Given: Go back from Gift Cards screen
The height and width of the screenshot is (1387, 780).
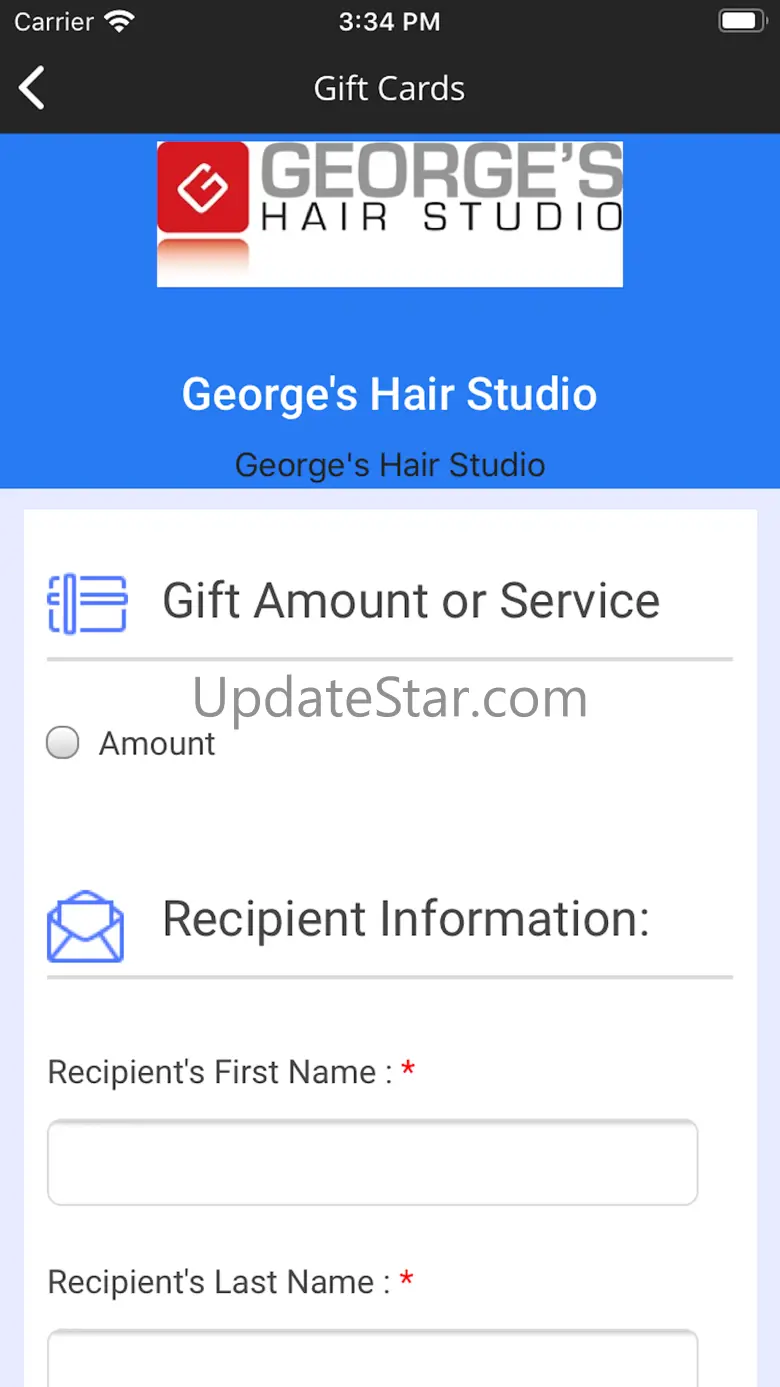Looking at the screenshot, I should click(x=32, y=88).
